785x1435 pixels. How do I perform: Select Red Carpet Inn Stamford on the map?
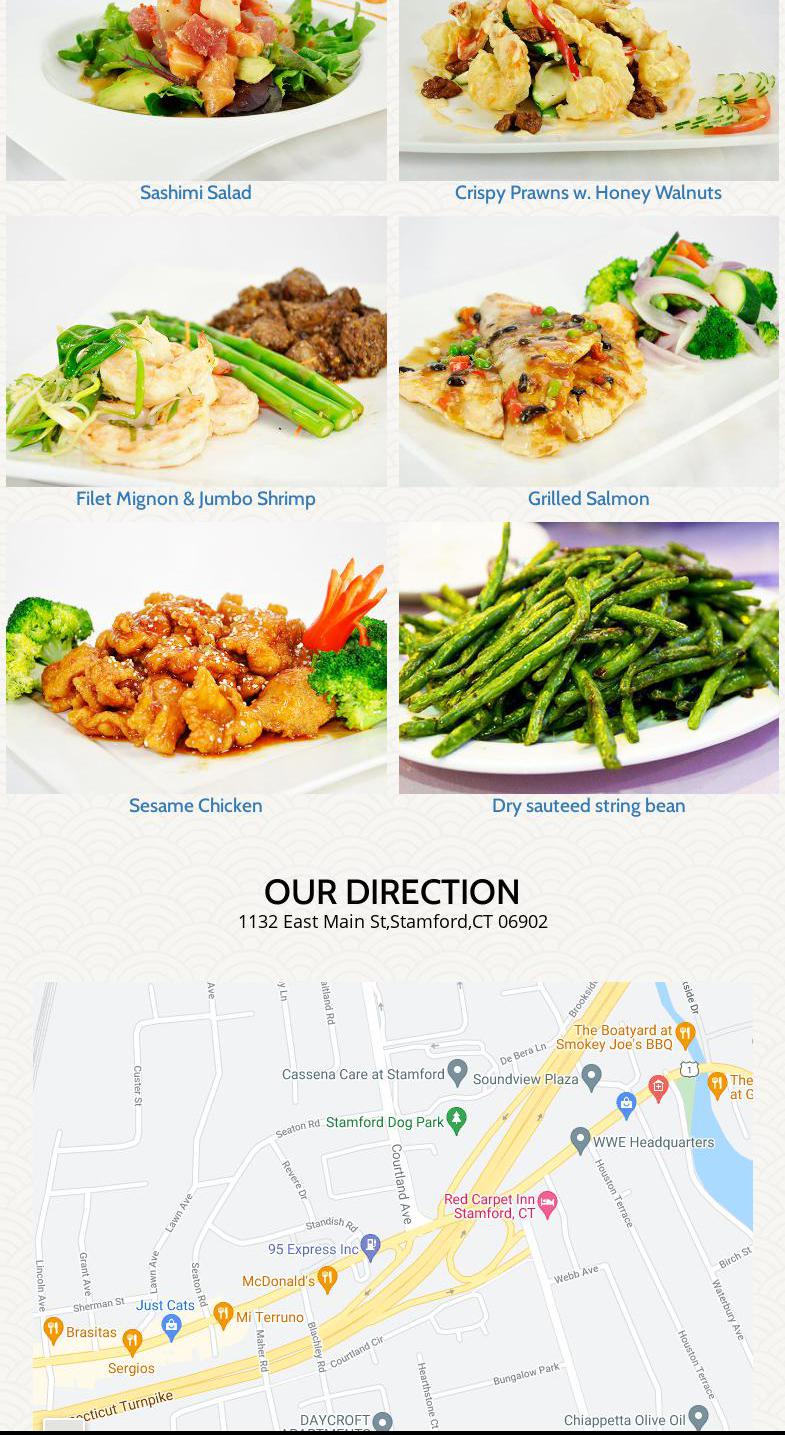[547, 1204]
